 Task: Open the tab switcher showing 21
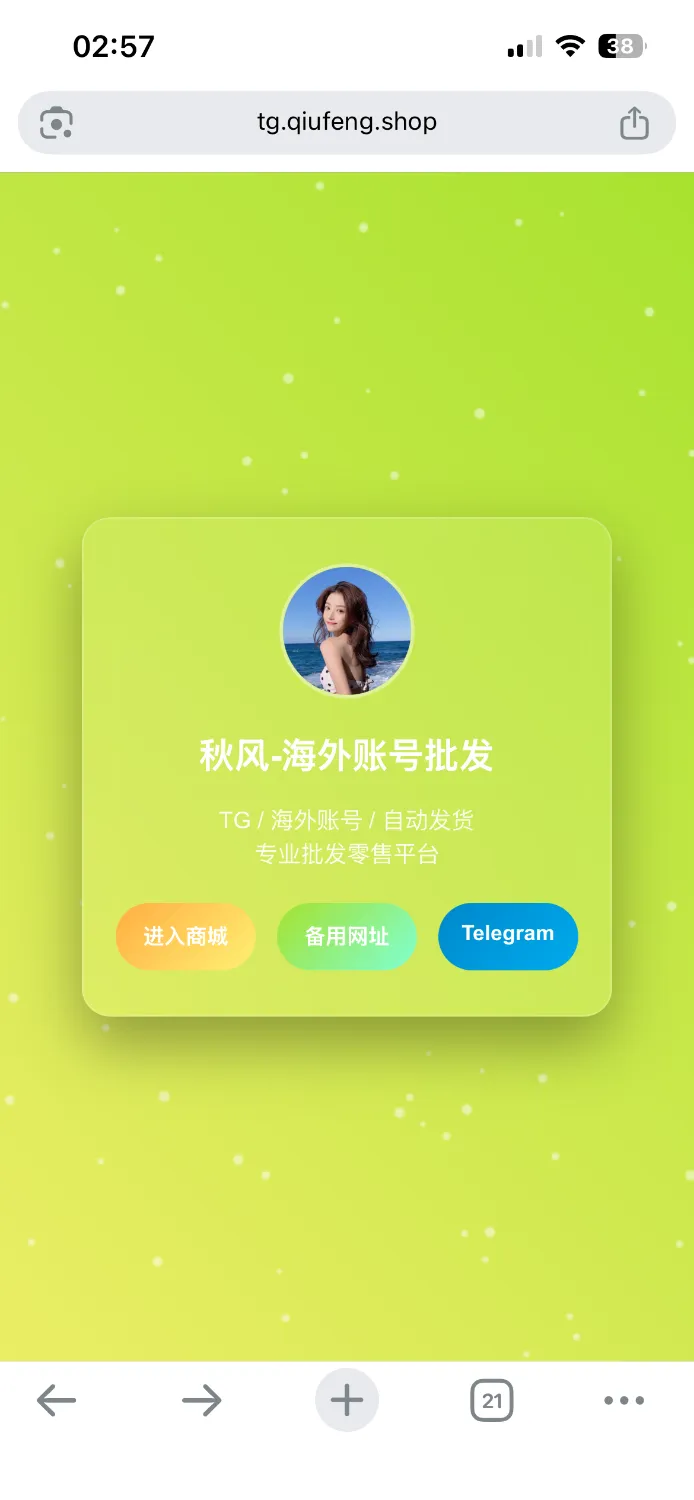pyautogui.click(x=492, y=1401)
